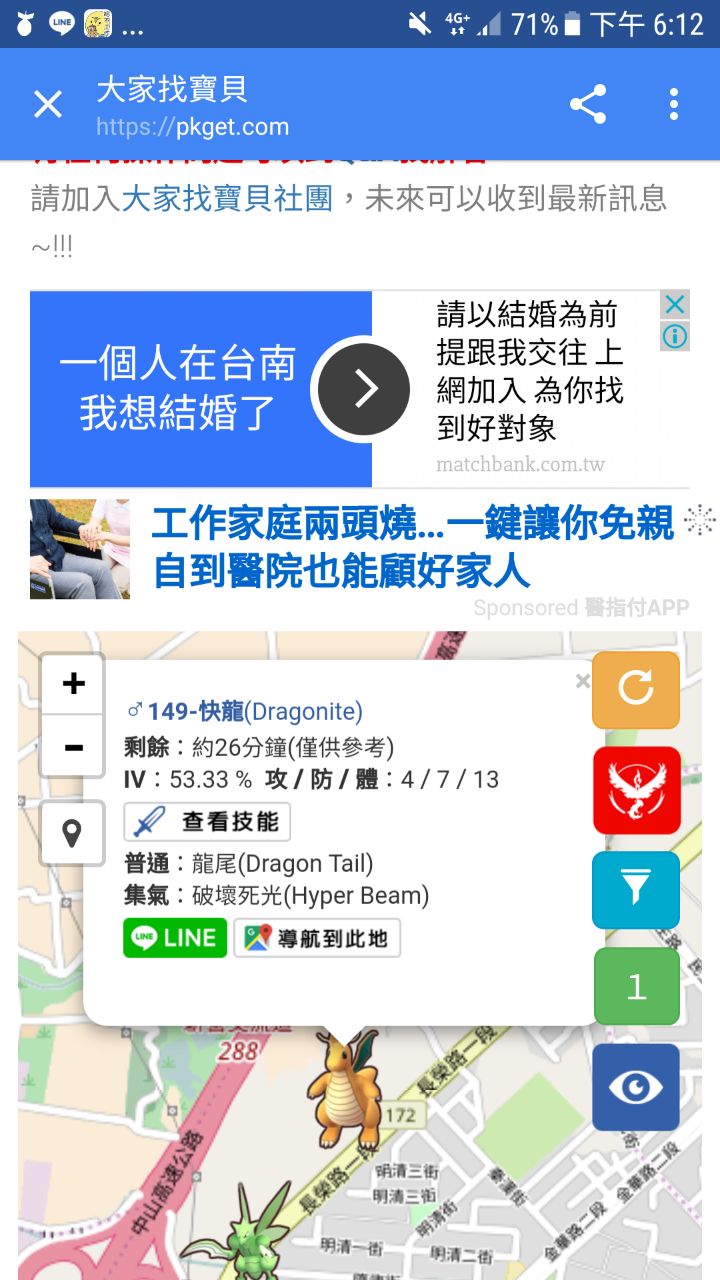Refresh the Pokémon map
Screen dimensions: 720x1280
tap(636, 689)
